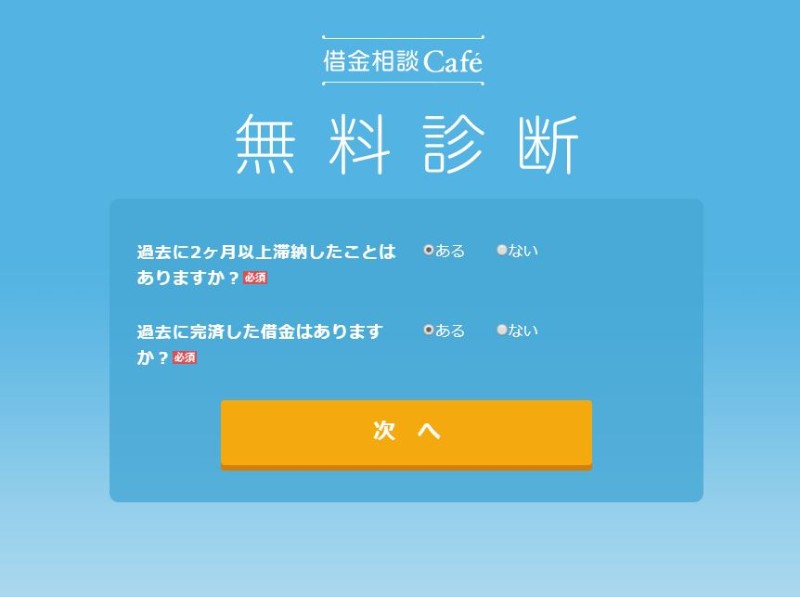Select ない for past 2-month delinquency question

pyautogui.click(x=502, y=250)
